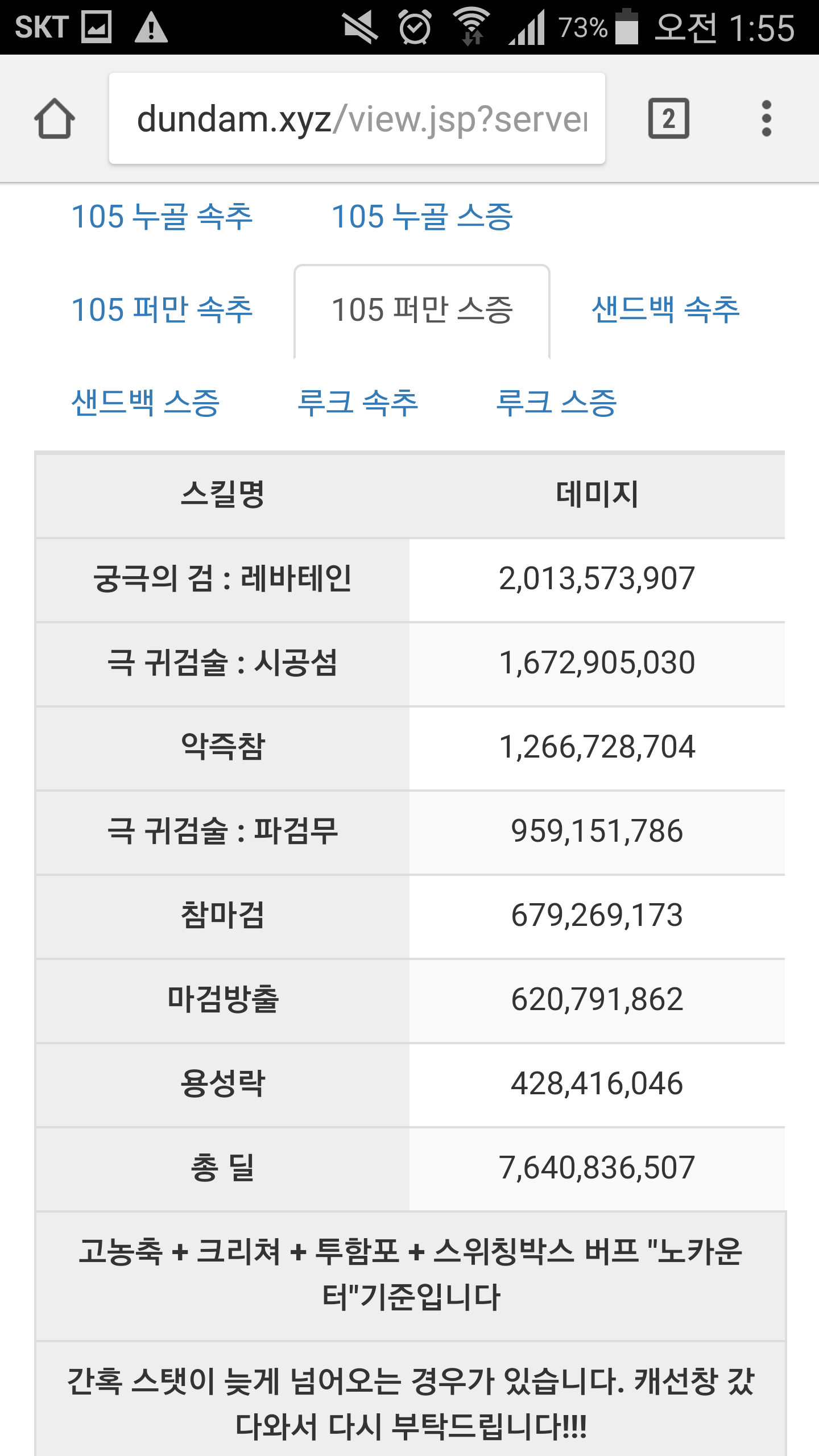819x1456 pixels.
Task: Go to the browser home page
Action: point(55,119)
